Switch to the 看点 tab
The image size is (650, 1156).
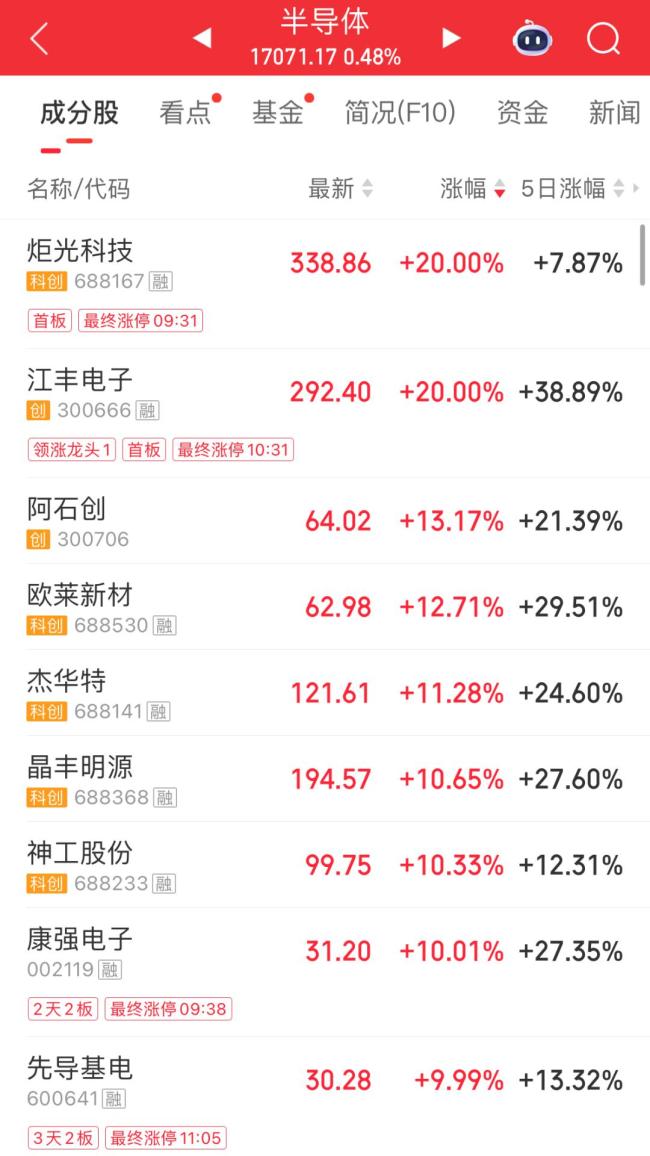pyautogui.click(x=185, y=113)
